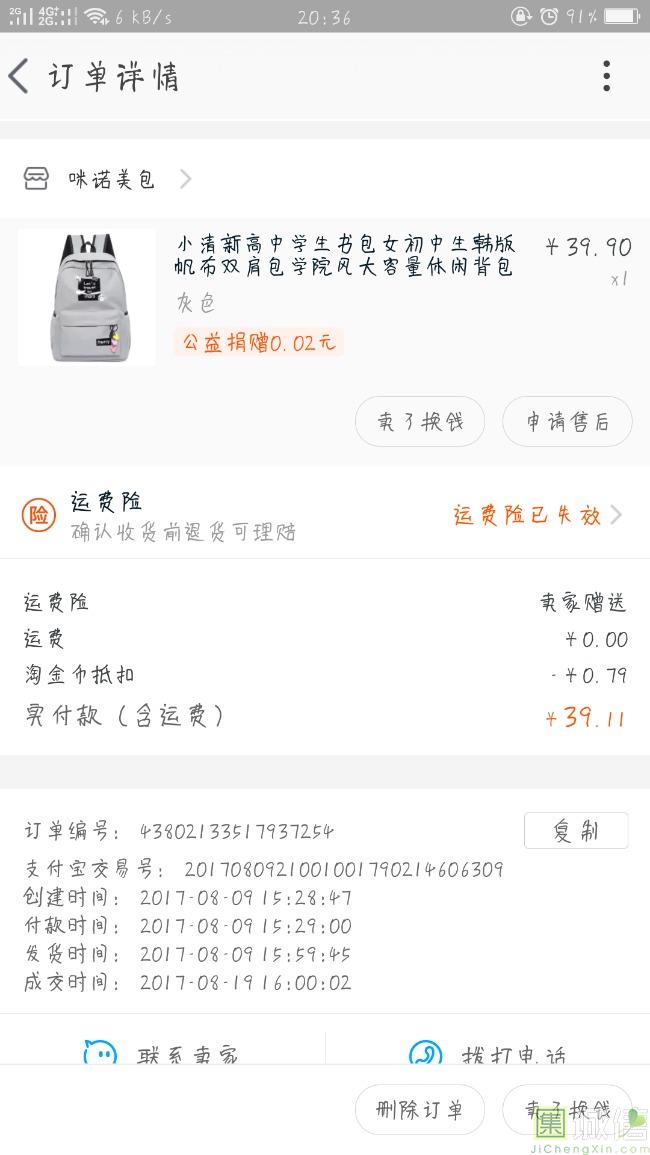650x1155 pixels.
Task: Tap 卖了换钱 in the bottom bar
Action: [x=567, y=1110]
